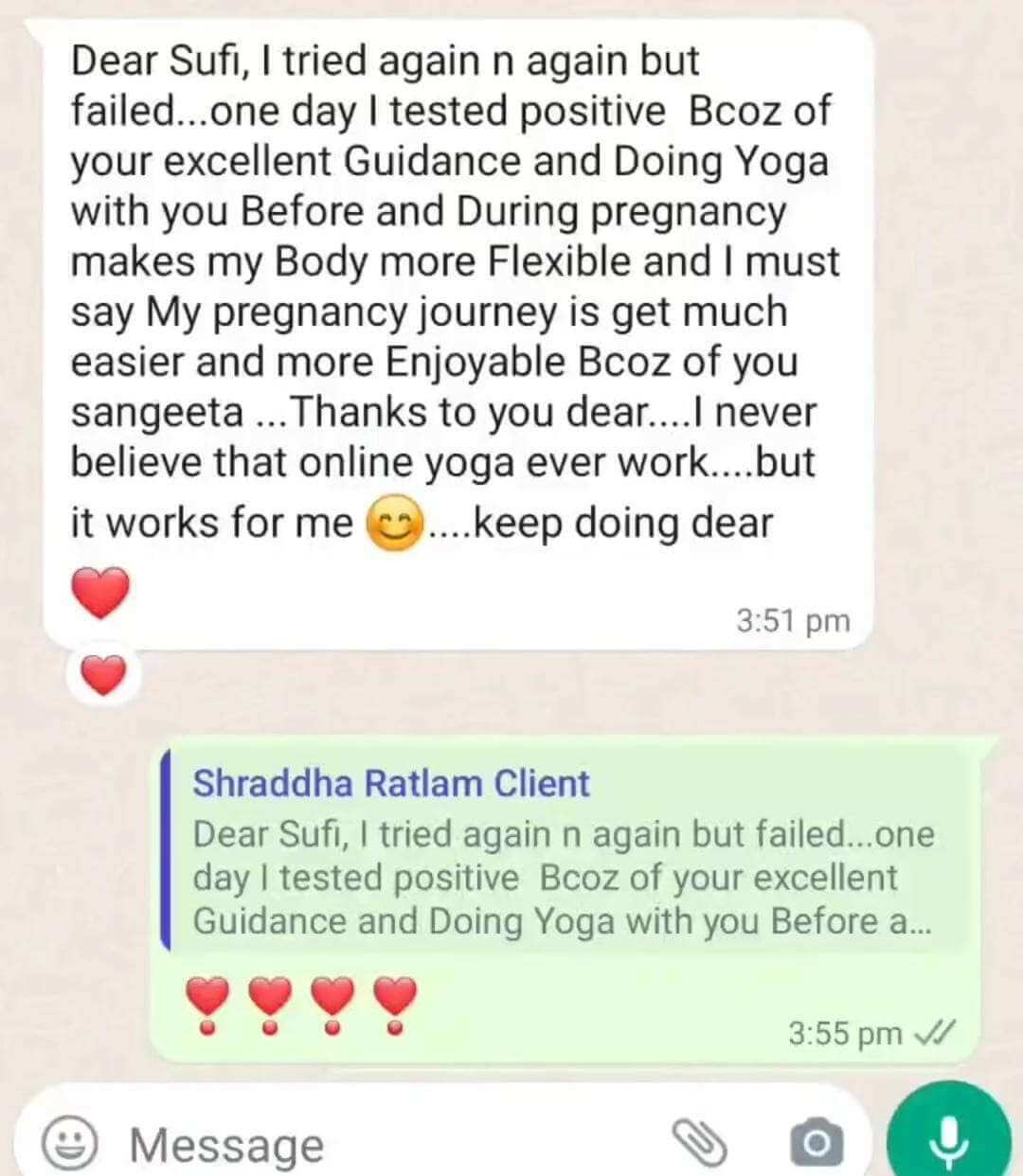Open the camera from the message bar
1023x1176 pixels.
[x=817, y=1143]
